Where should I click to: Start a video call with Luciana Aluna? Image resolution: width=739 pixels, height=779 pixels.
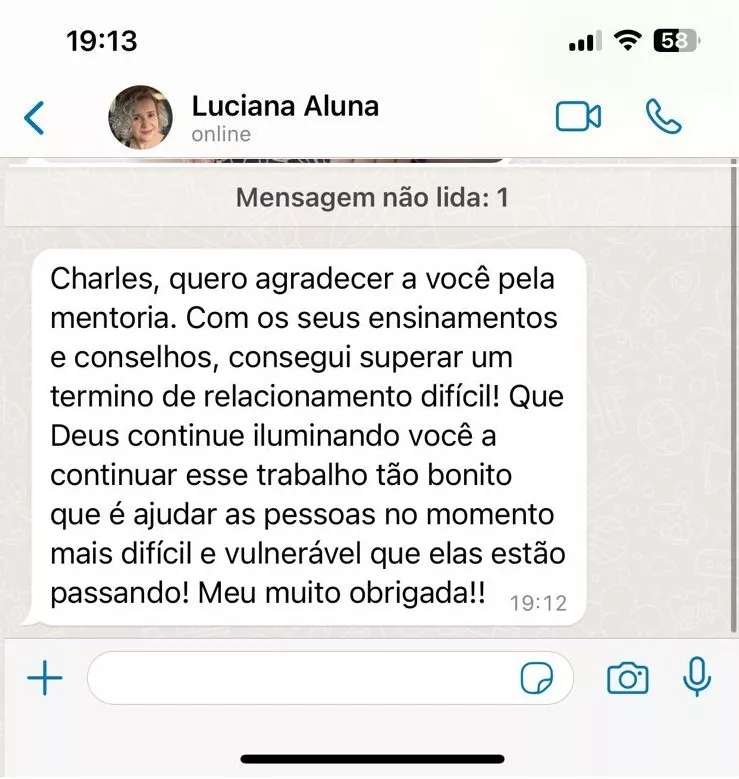(x=578, y=117)
